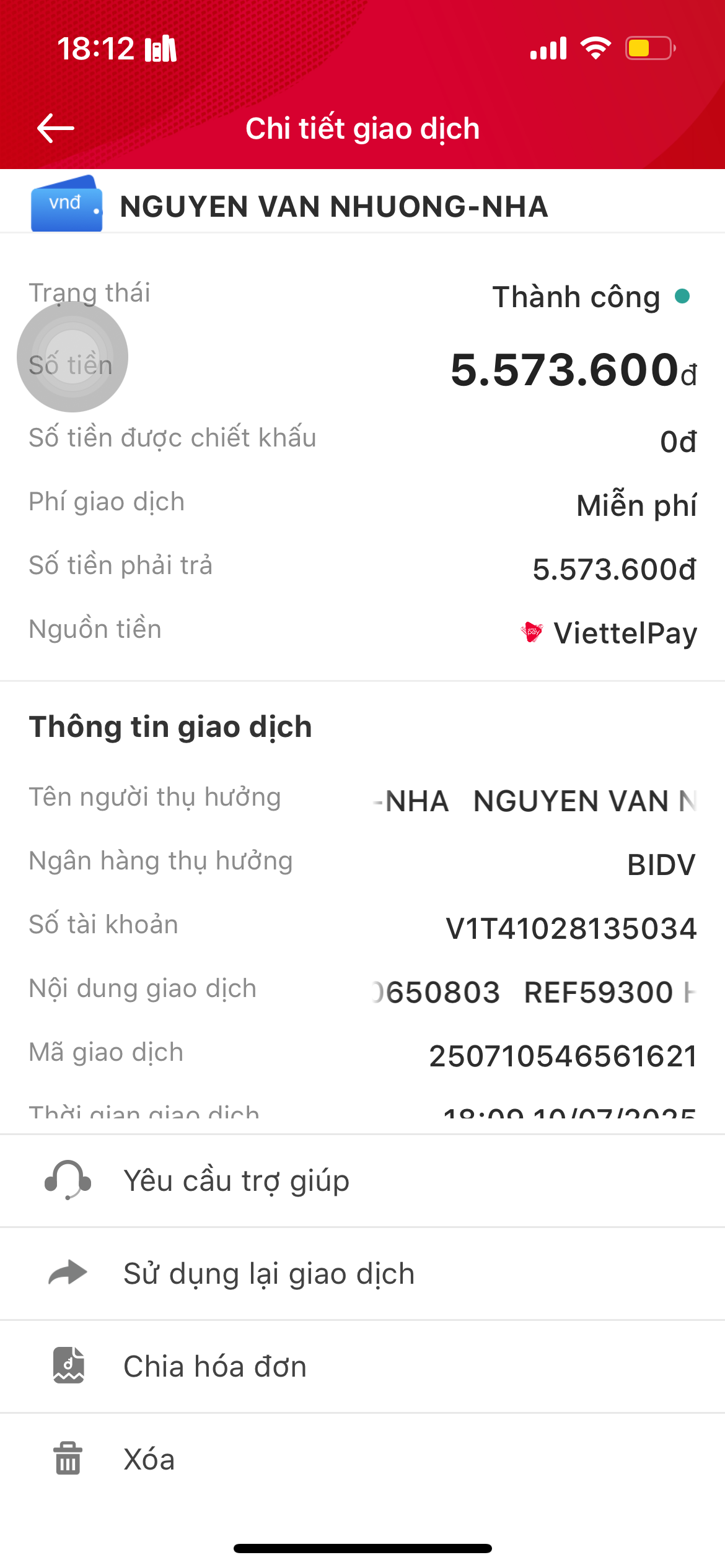Choose Chia hóa đơn to split bill

[x=214, y=1366]
